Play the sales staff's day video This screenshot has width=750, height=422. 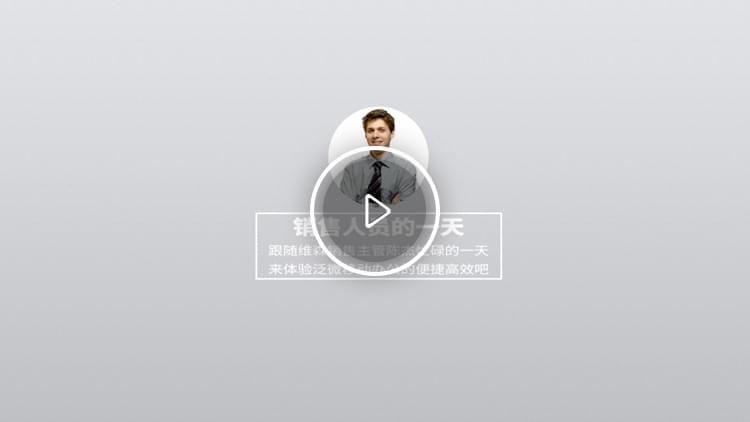375,211
